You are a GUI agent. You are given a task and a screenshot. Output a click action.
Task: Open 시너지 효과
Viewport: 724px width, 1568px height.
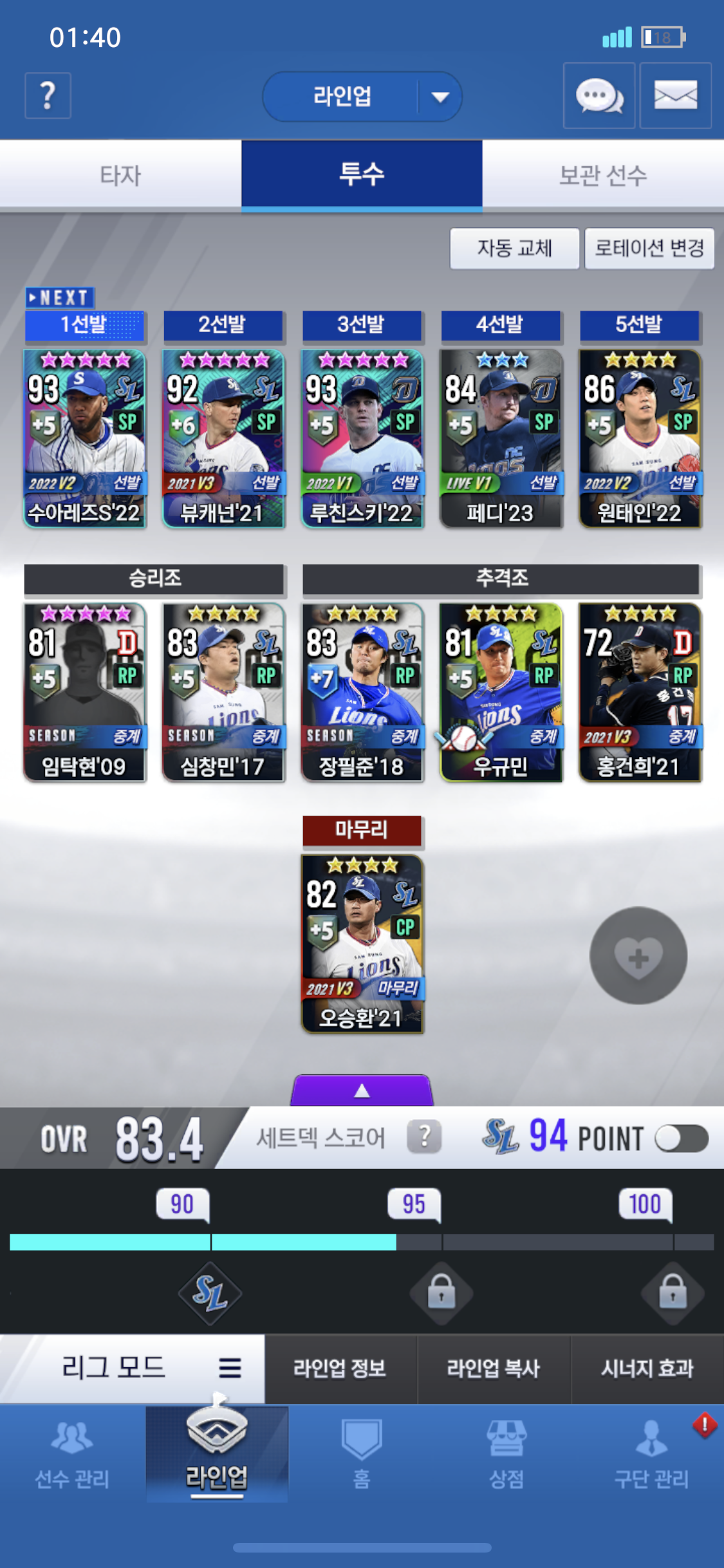pos(647,1368)
